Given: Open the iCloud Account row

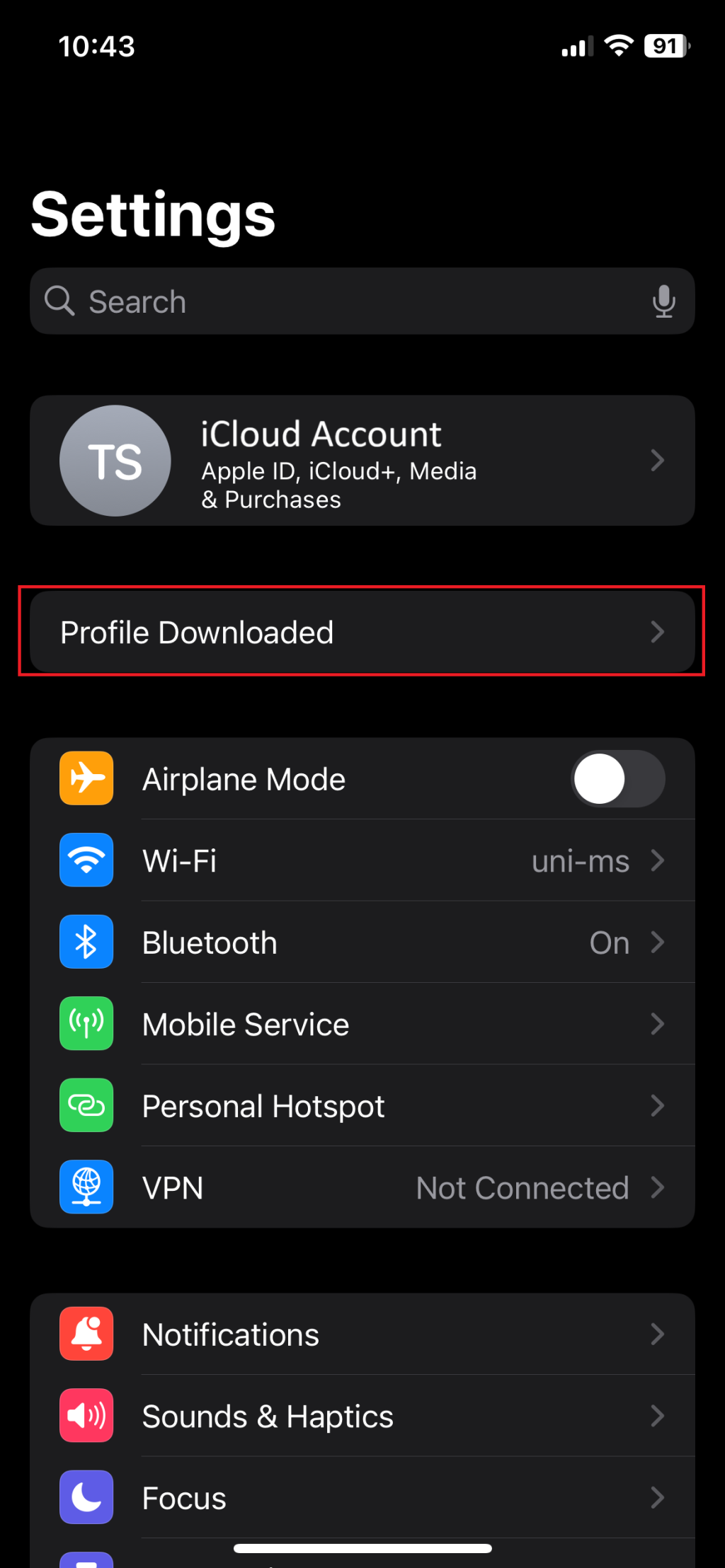Looking at the screenshot, I should [x=362, y=461].
